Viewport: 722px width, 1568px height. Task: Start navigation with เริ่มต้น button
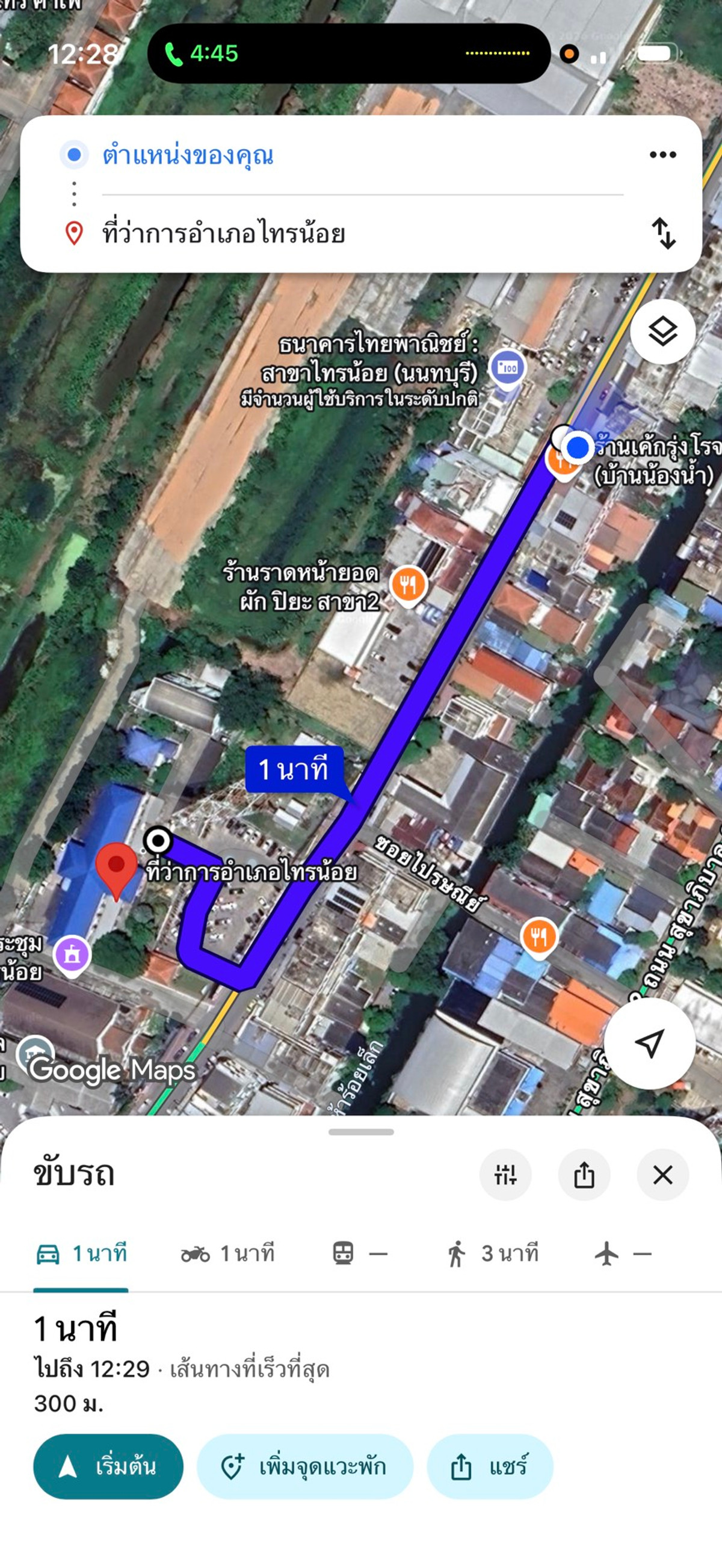[x=108, y=1466]
